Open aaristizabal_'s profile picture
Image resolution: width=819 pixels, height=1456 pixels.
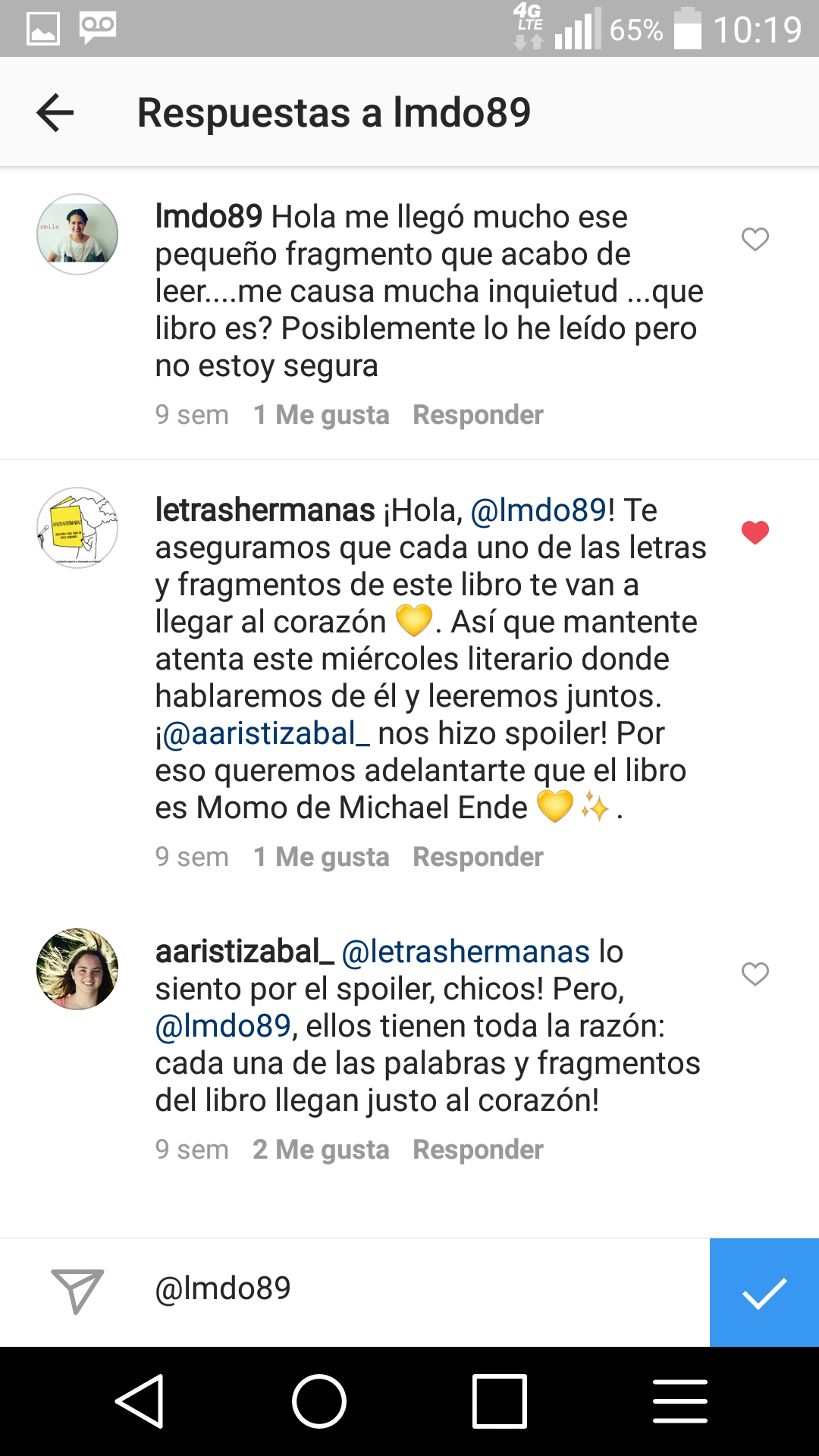(x=77, y=969)
